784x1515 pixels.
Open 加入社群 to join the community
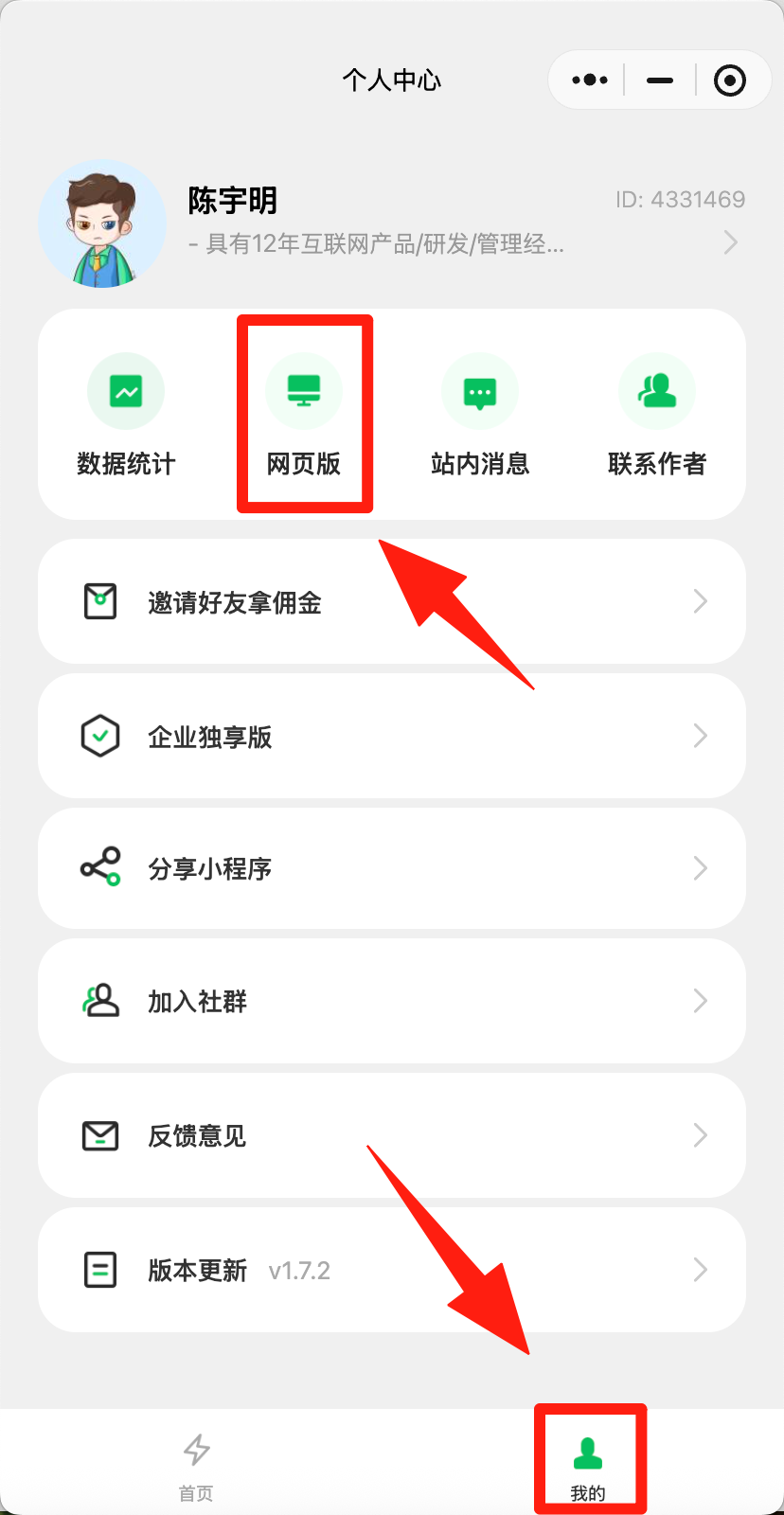[391, 1001]
